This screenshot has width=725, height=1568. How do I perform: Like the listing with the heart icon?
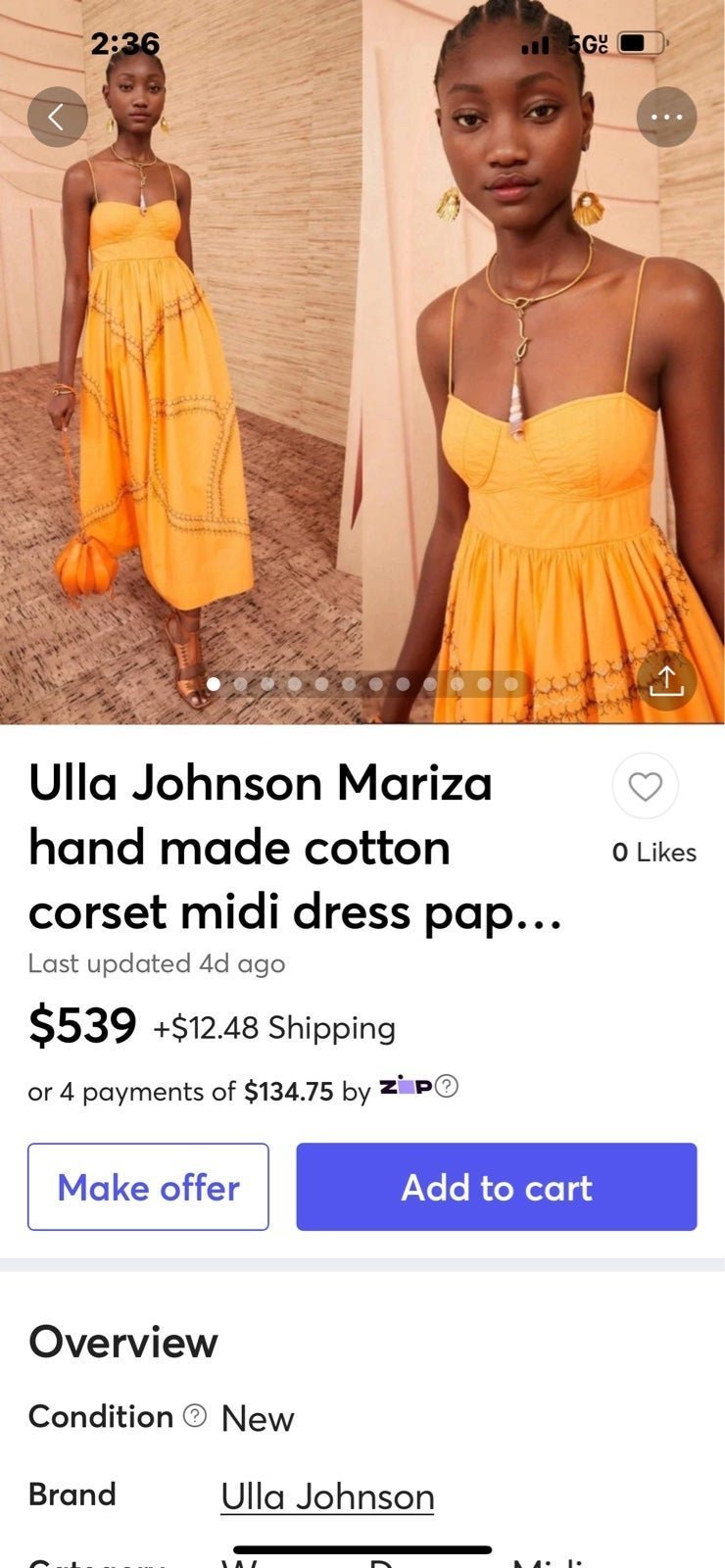click(645, 786)
